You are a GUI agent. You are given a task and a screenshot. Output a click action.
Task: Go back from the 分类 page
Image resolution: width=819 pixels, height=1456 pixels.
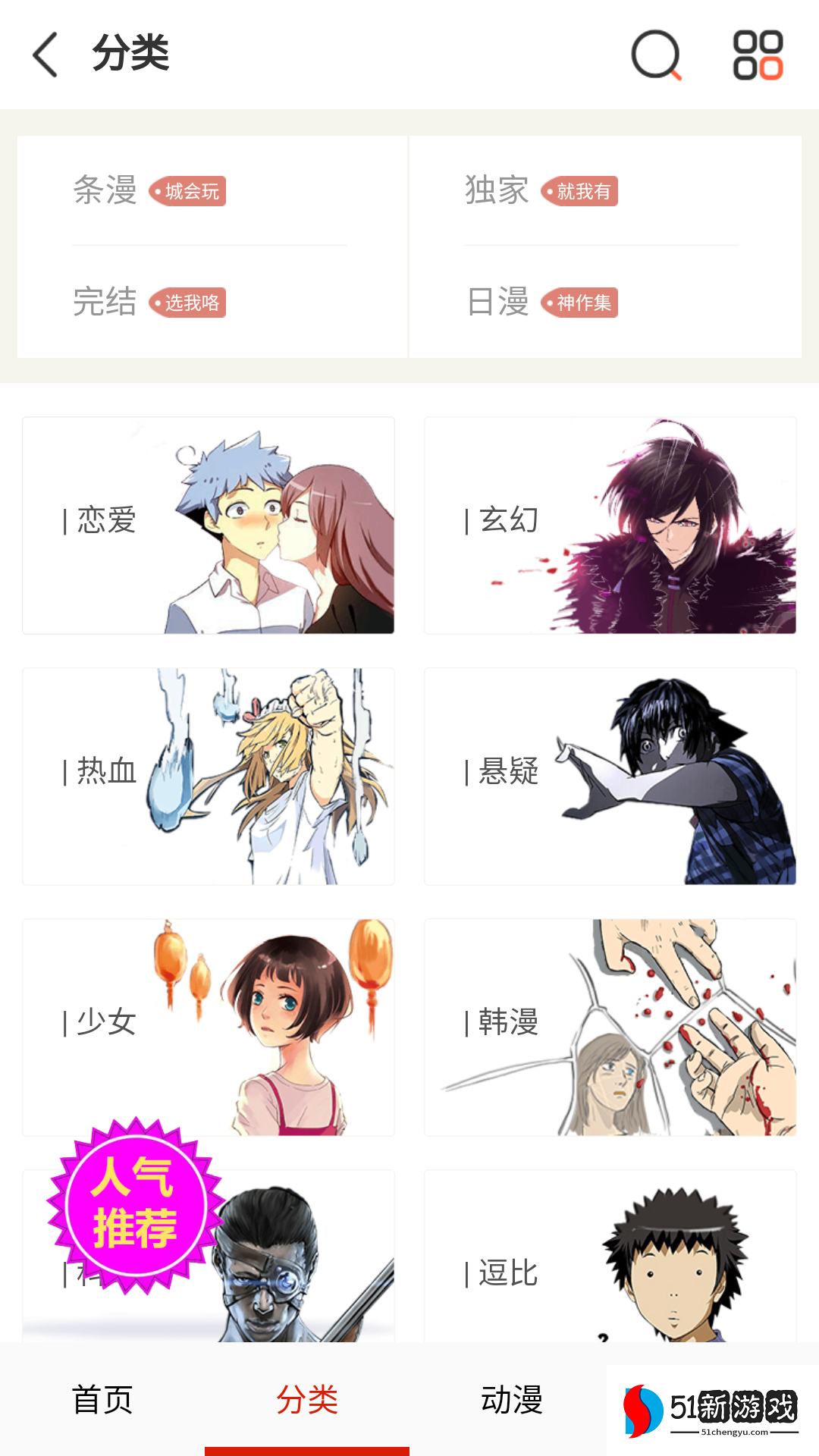pos(45,55)
